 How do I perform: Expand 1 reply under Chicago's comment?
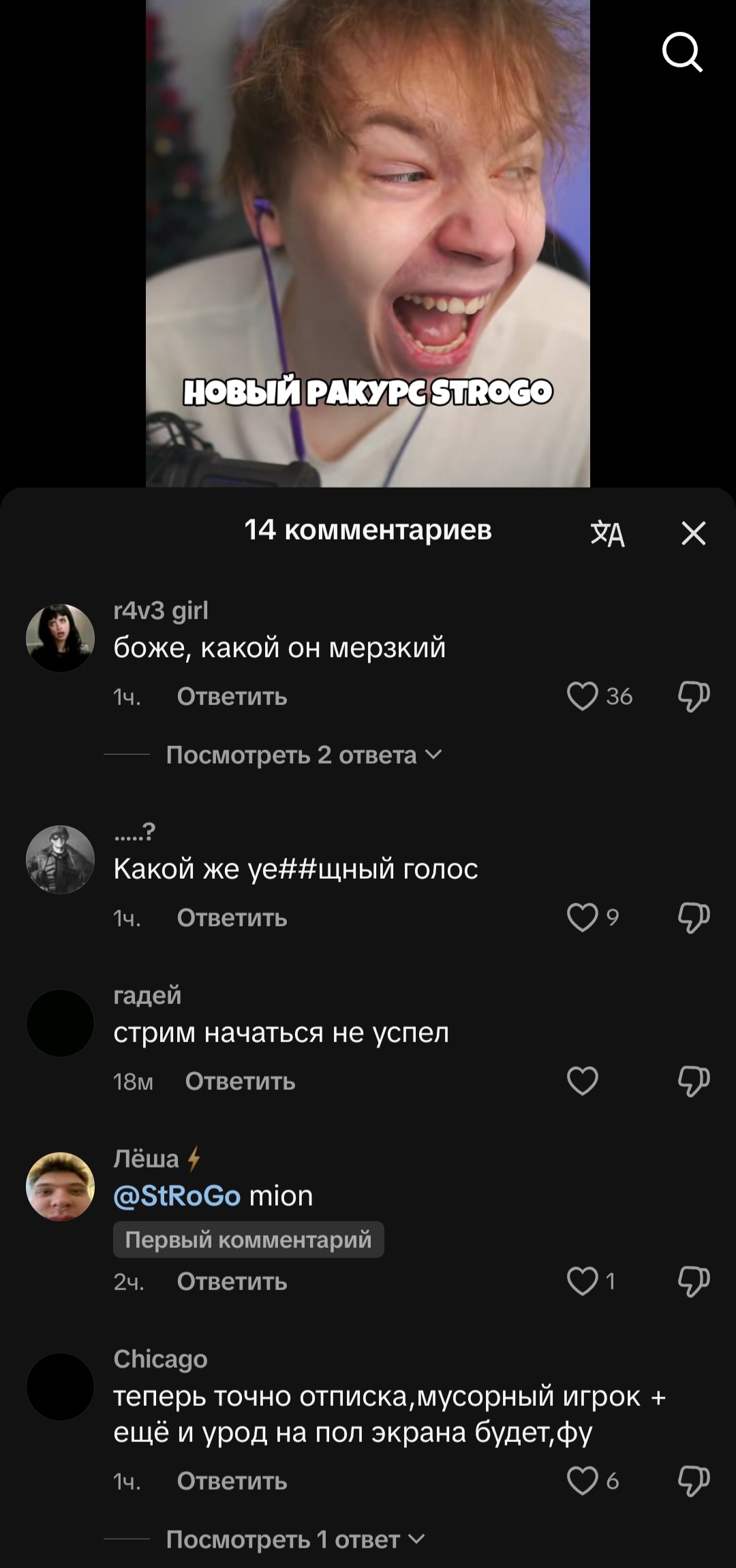(295, 1540)
